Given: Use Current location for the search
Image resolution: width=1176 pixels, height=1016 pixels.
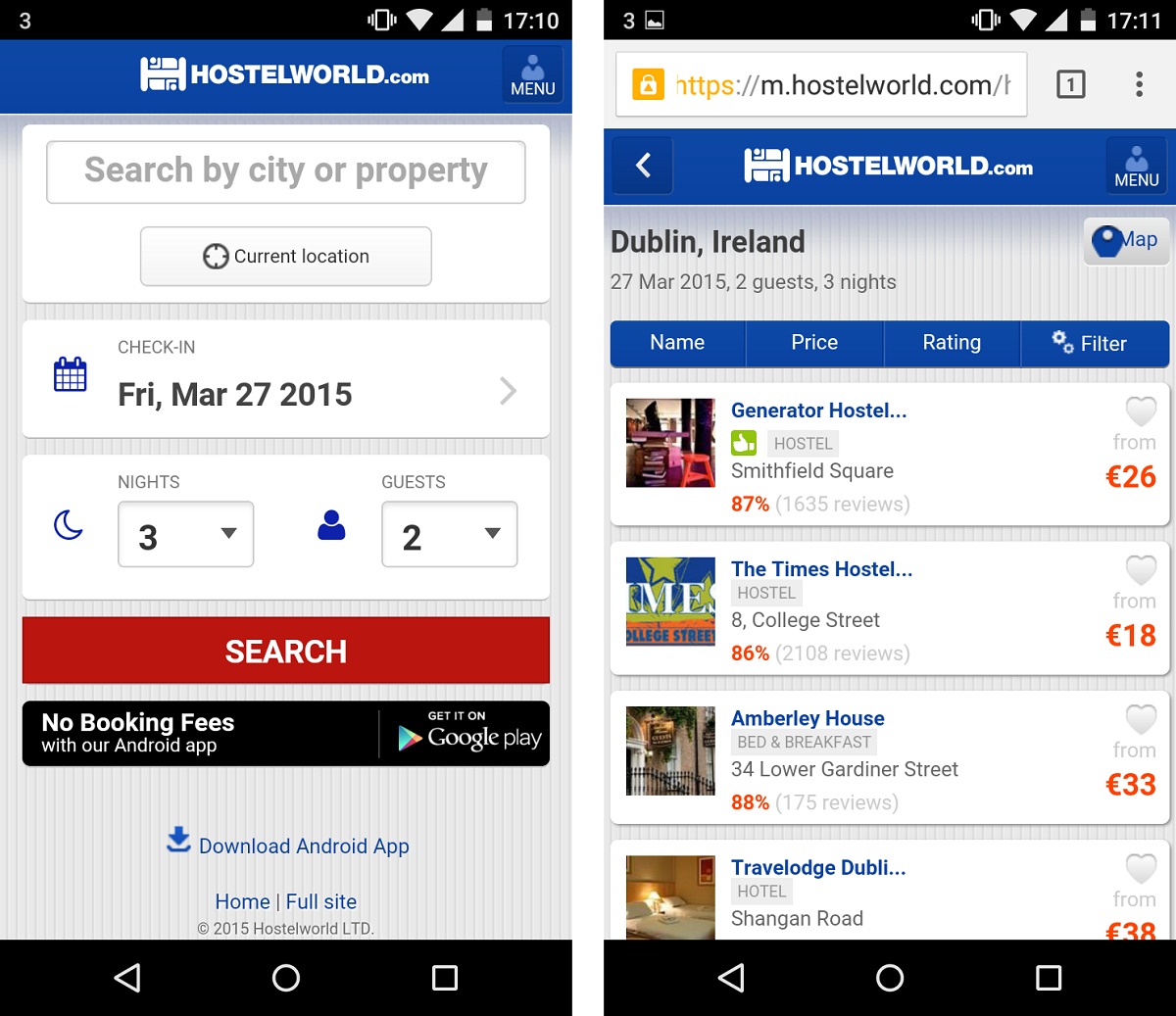Looking at the screenshot, I should pos(285,257).
